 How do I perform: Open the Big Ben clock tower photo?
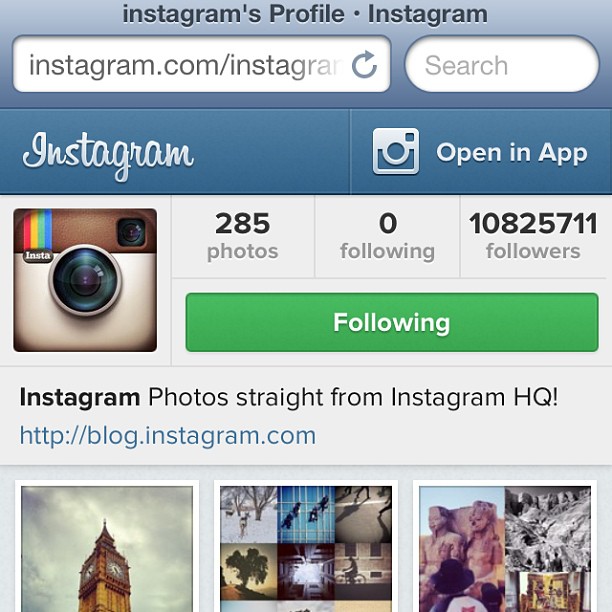(x=106, y=548)
